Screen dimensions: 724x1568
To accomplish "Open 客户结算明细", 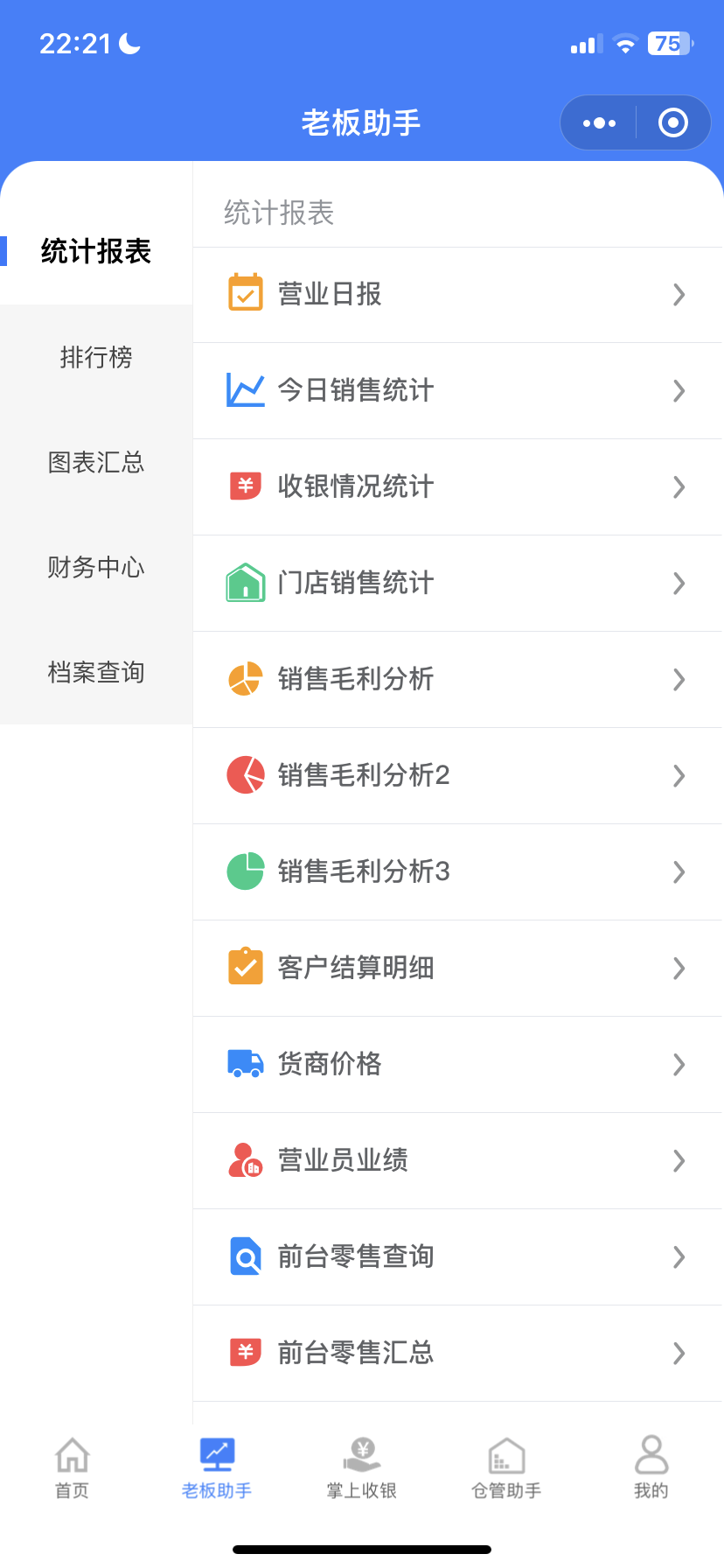I will [x=458, y=969].
